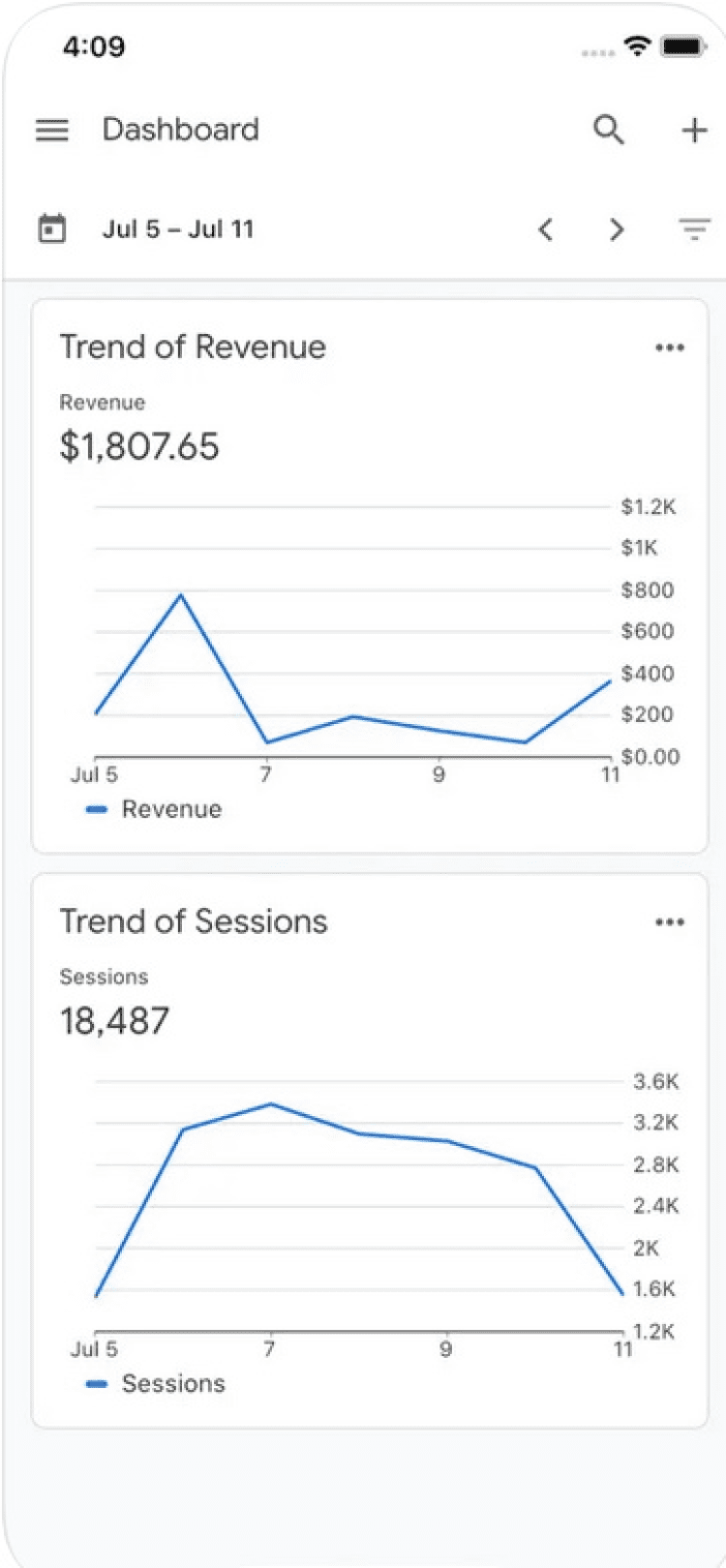Screen dimensions: 726x1568
Task: Open search in the dashboard
Action: point(608,130)
